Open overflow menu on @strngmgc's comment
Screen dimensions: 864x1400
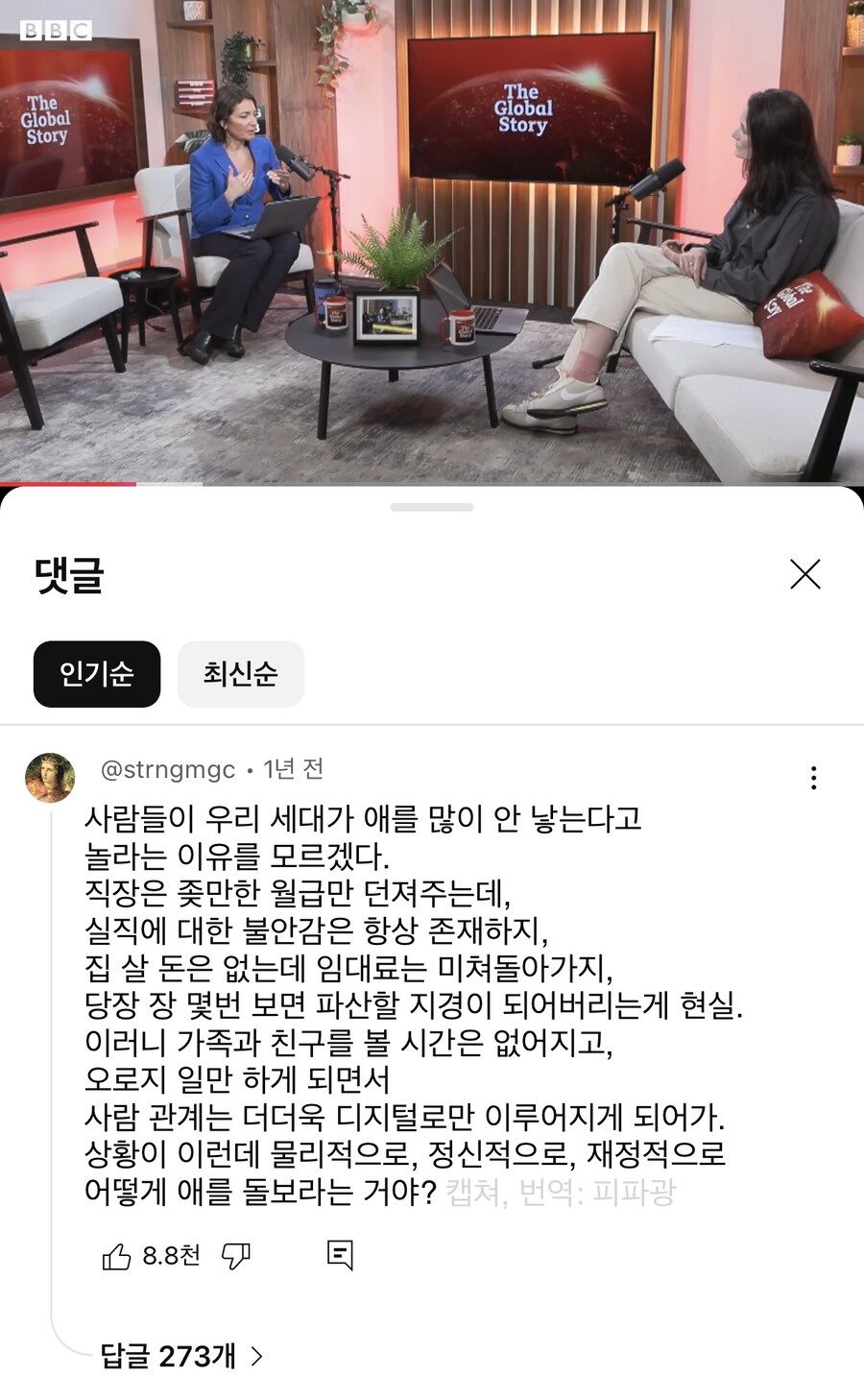[x=813, y=778]
